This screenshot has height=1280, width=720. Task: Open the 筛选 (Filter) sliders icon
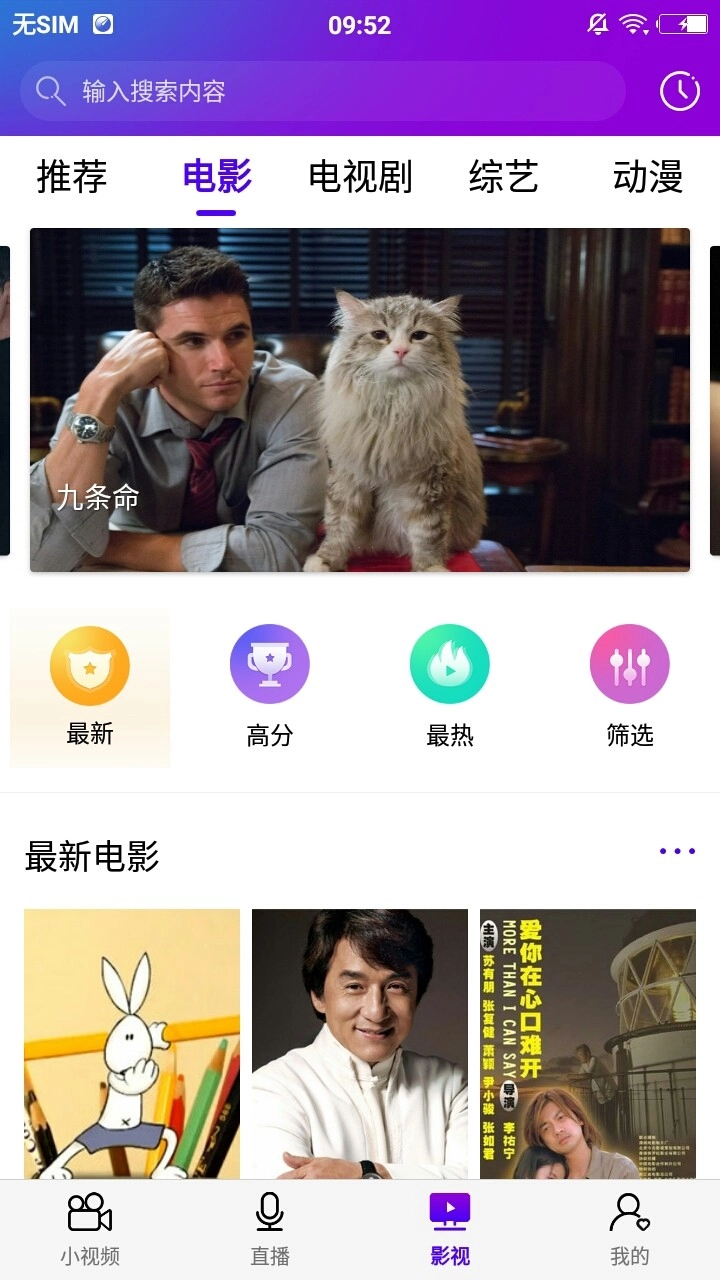629,662
